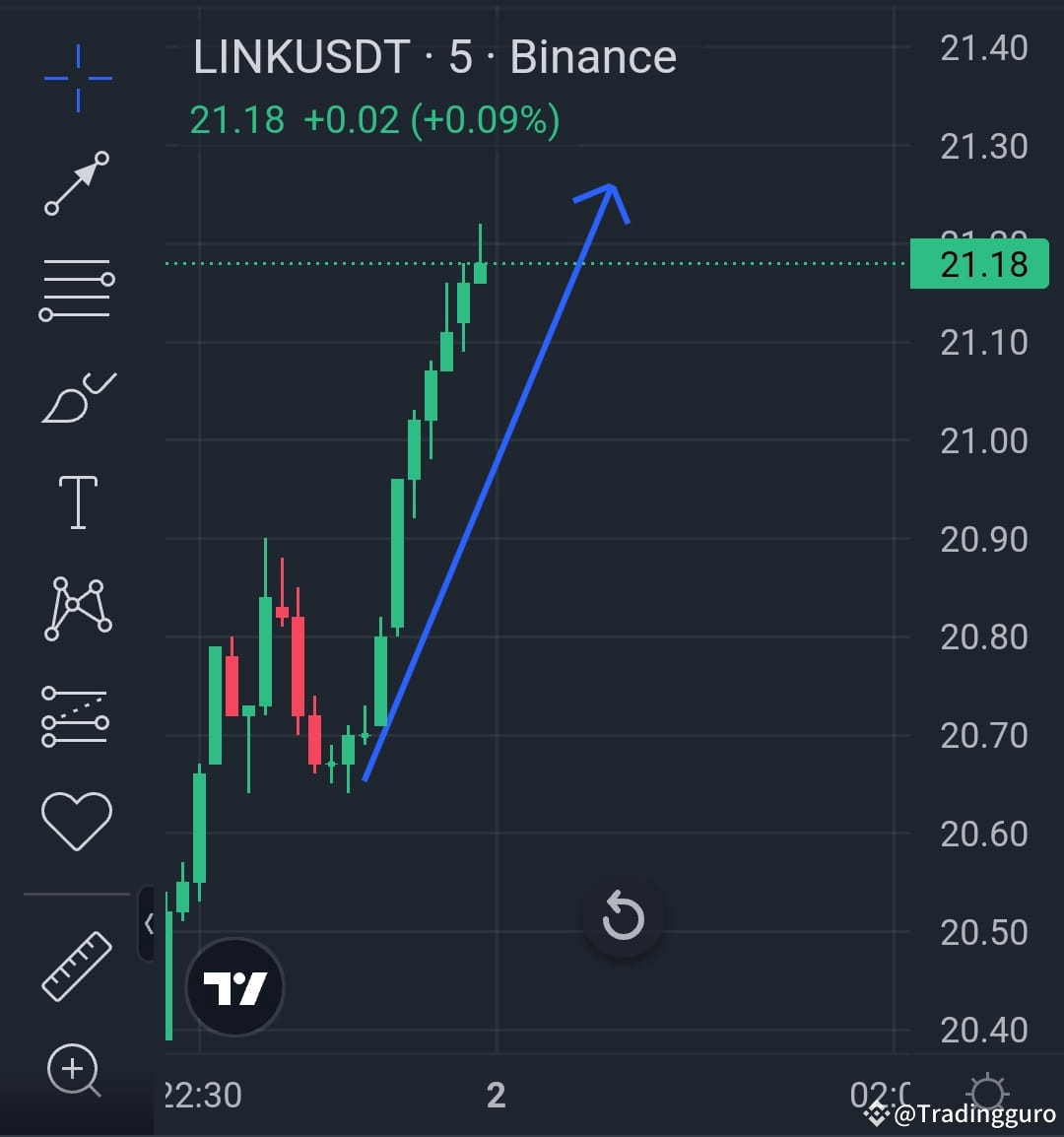
Task: Select the green 21.18 price label
Action: (979, 264)
